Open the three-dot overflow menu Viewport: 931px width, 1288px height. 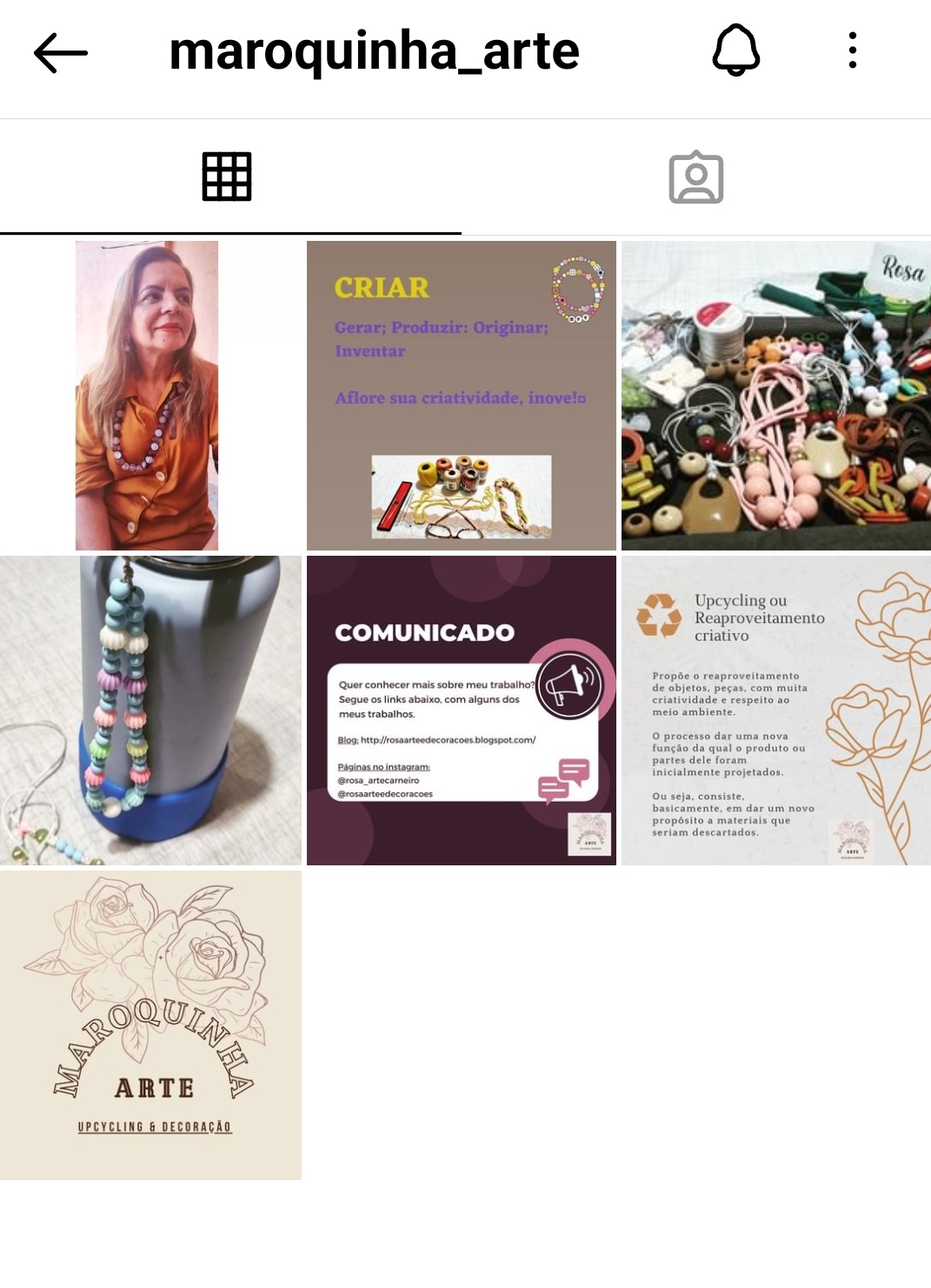point(852,50)
